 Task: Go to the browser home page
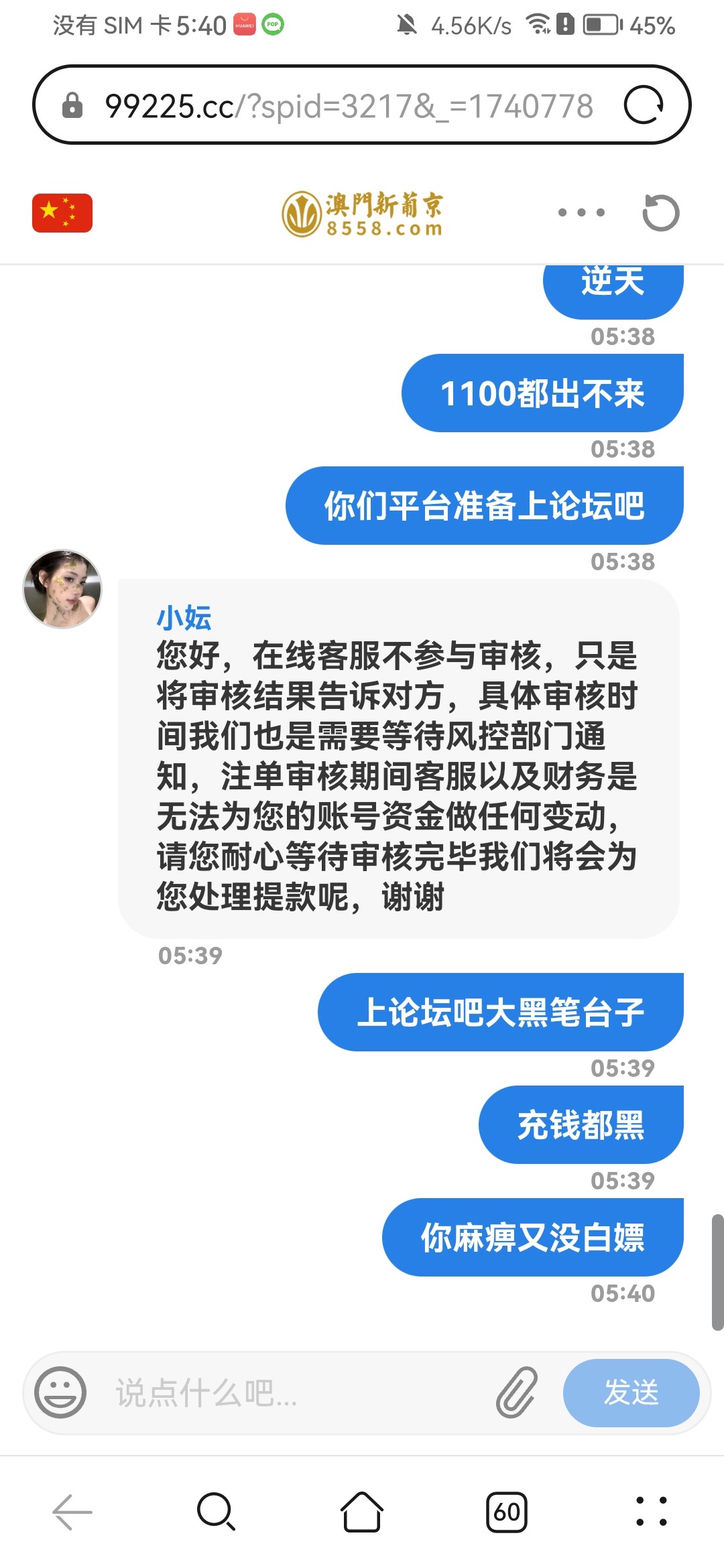pos(362,1512)
